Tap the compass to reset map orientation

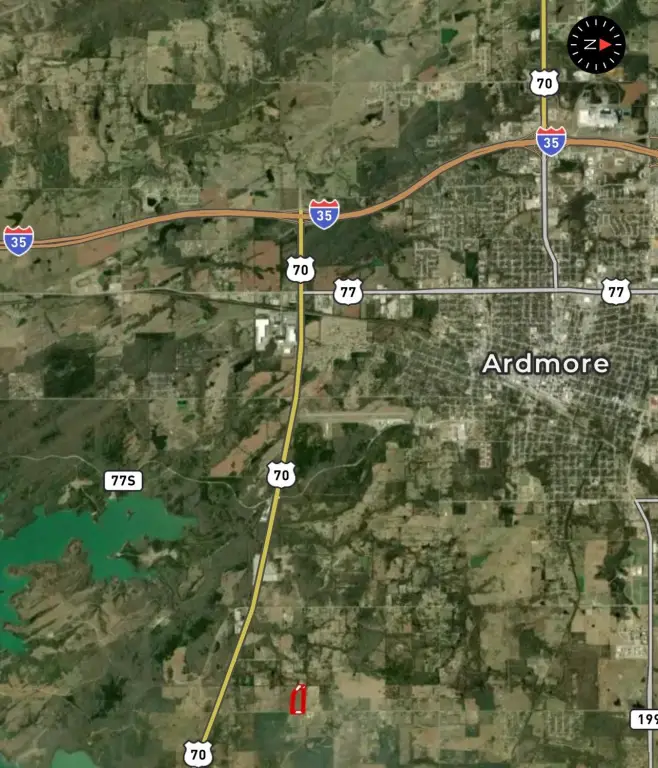[x=596, y=45]
